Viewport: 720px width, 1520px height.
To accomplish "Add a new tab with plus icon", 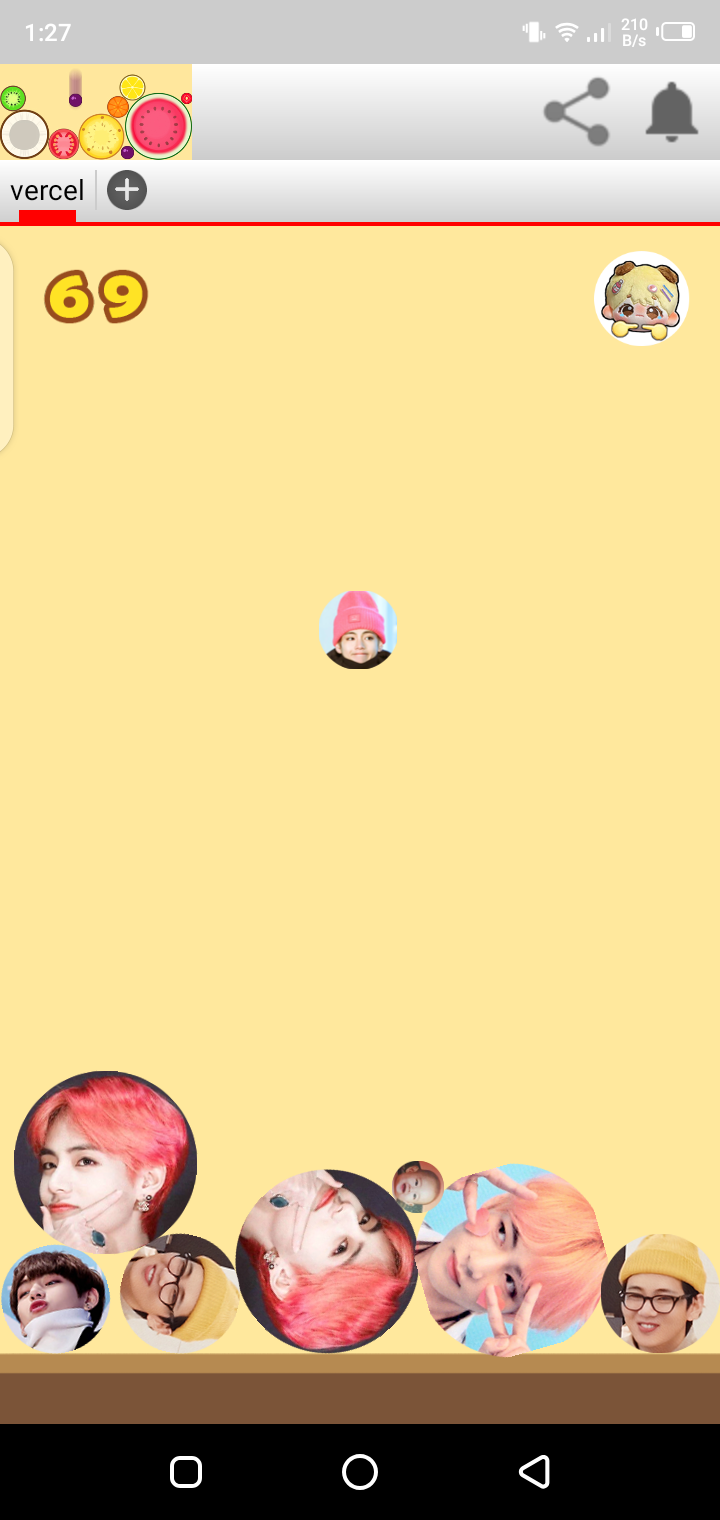I will point(127,190).
